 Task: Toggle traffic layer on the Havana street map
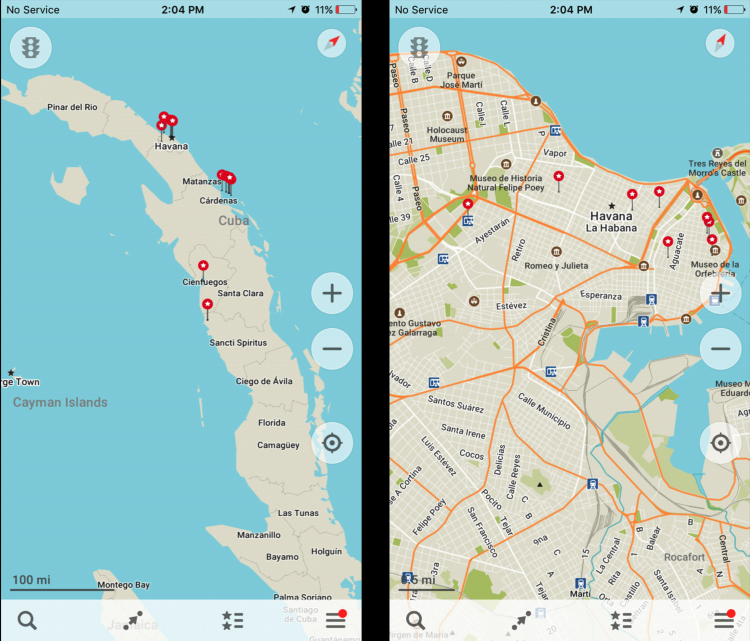(419, 47)
